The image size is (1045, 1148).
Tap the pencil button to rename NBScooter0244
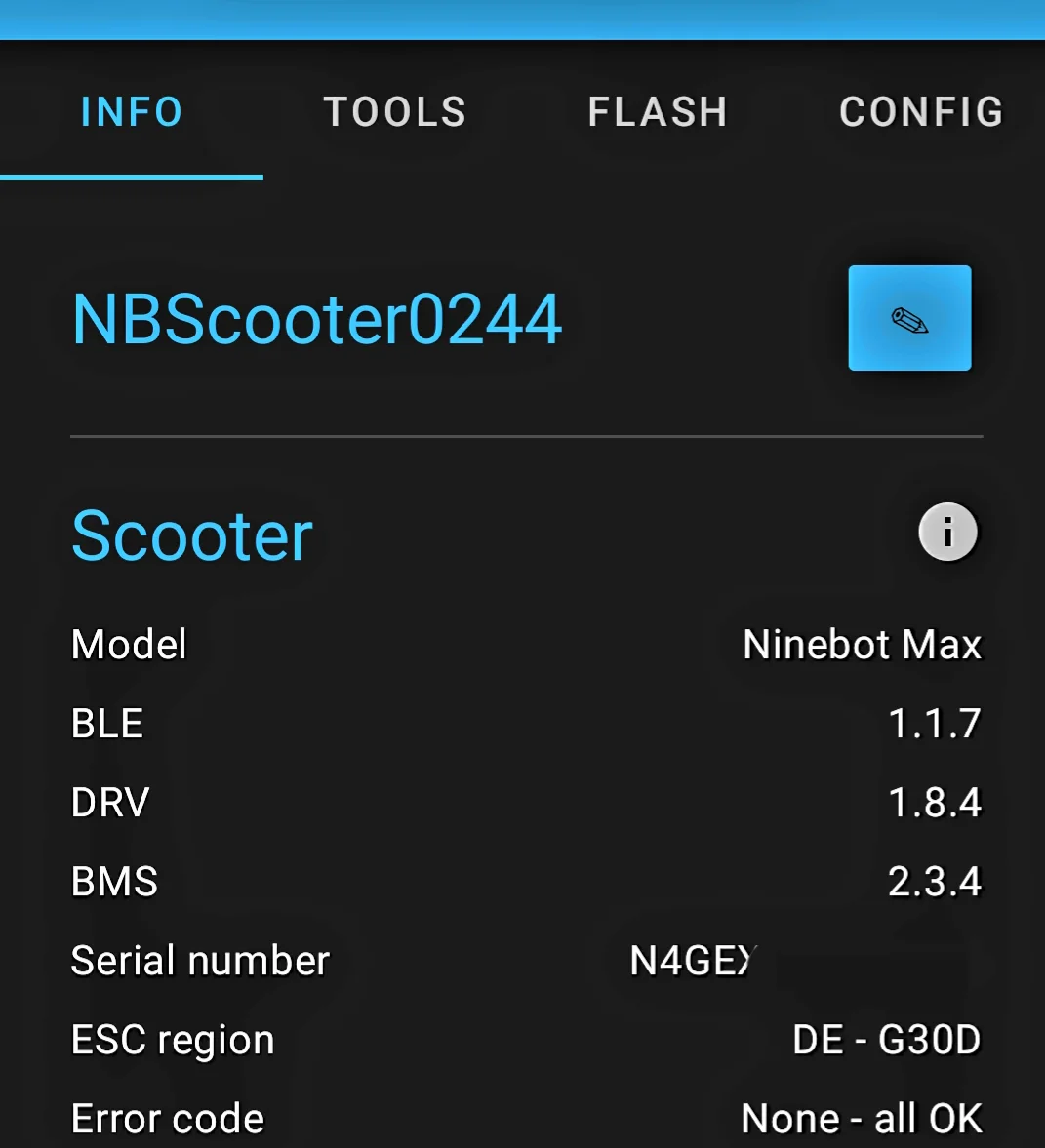click(x=909, y=318)
